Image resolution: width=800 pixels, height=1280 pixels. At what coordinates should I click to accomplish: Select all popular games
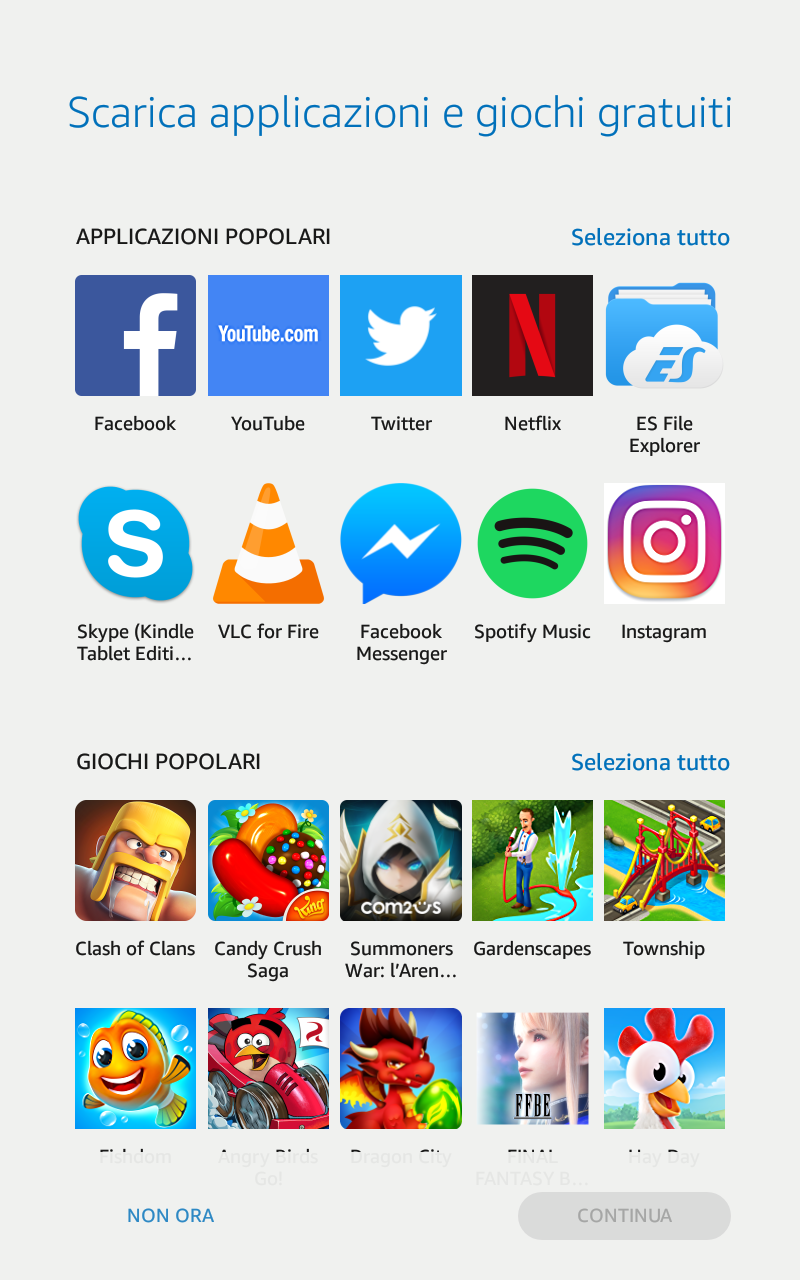pyautogui.click(x=650, y=762)
